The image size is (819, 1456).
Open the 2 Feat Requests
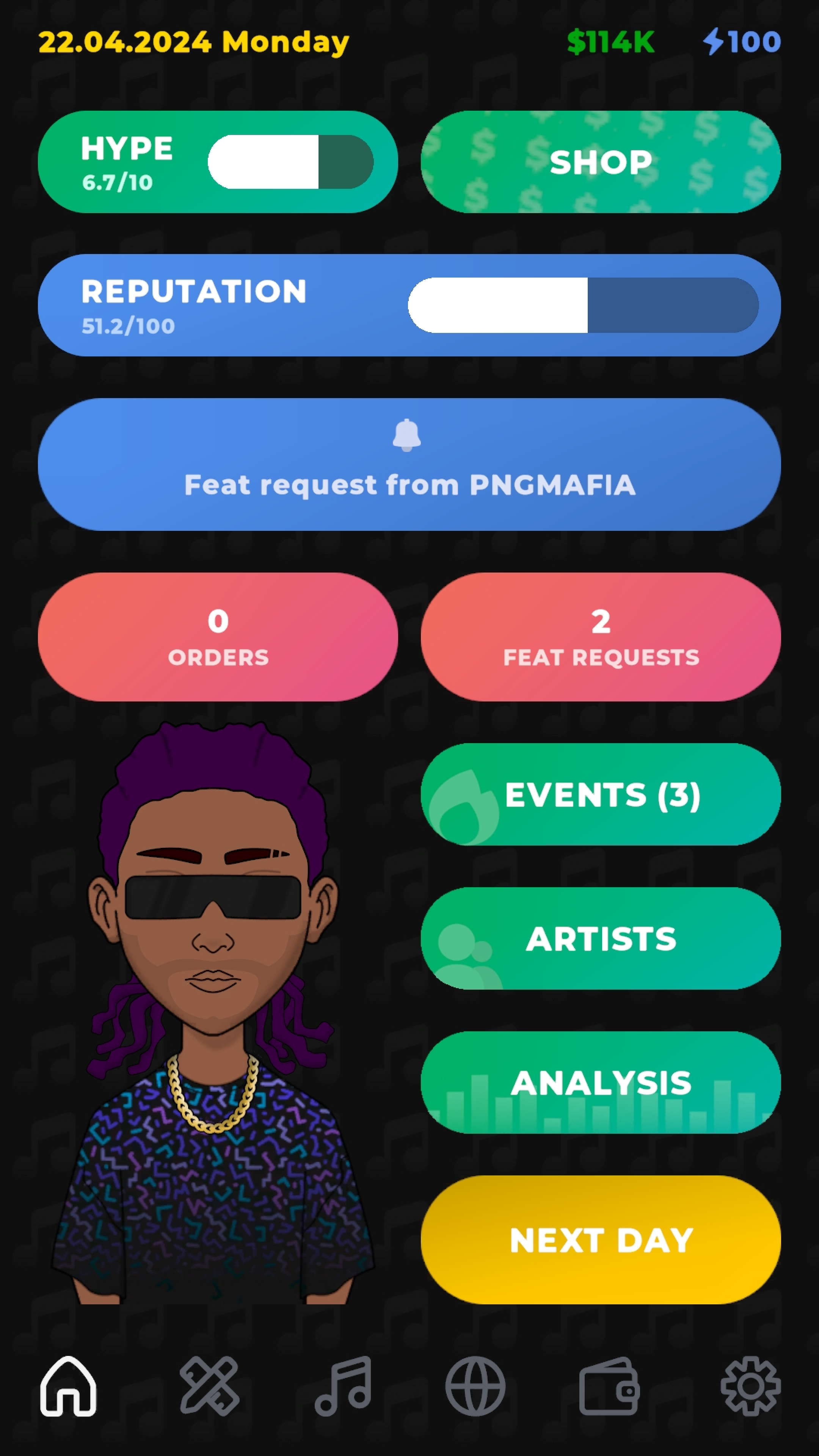click(x=600, y=637)
